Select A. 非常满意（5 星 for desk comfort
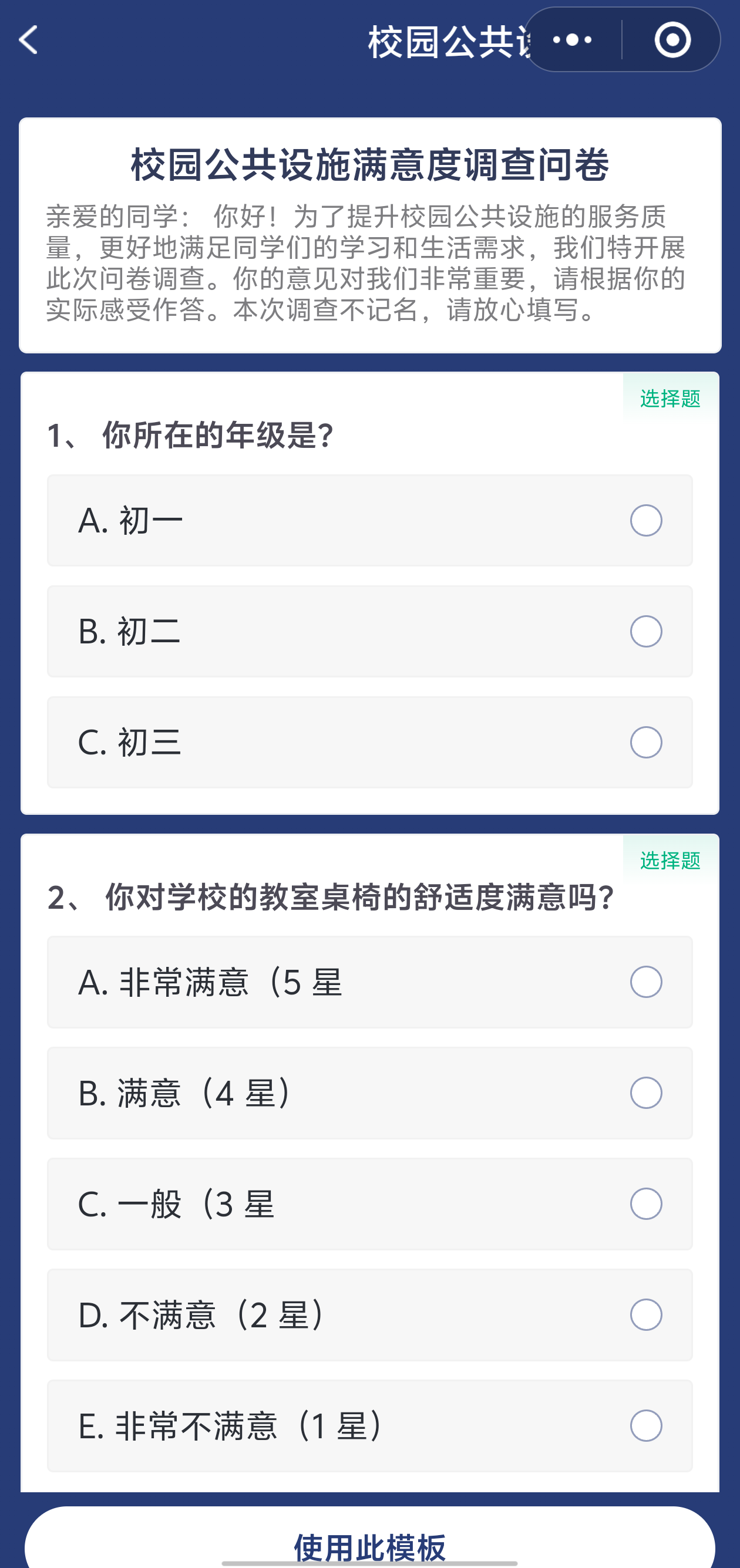 [369, 982]
